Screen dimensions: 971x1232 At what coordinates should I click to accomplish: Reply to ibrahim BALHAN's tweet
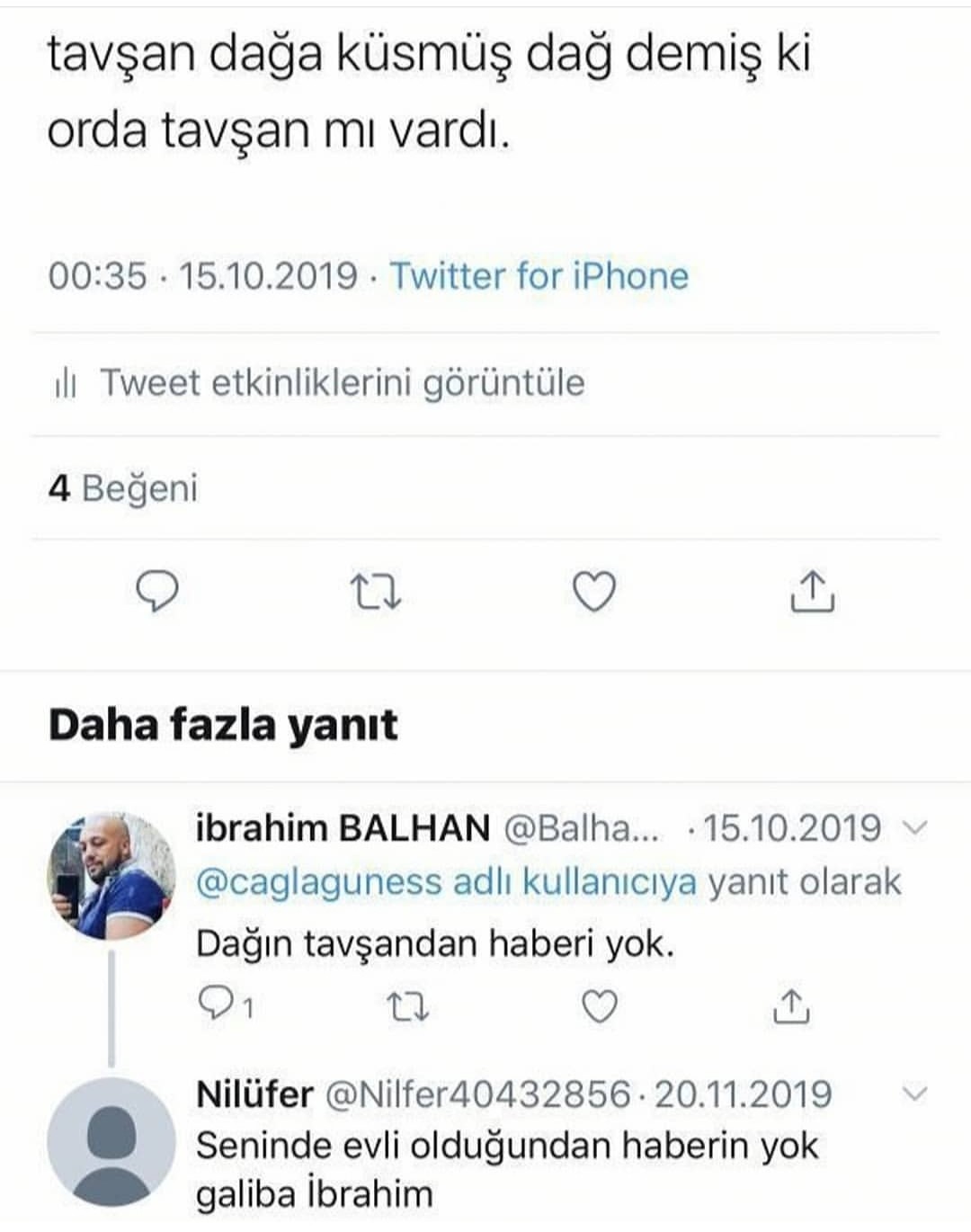[217, 1004]
